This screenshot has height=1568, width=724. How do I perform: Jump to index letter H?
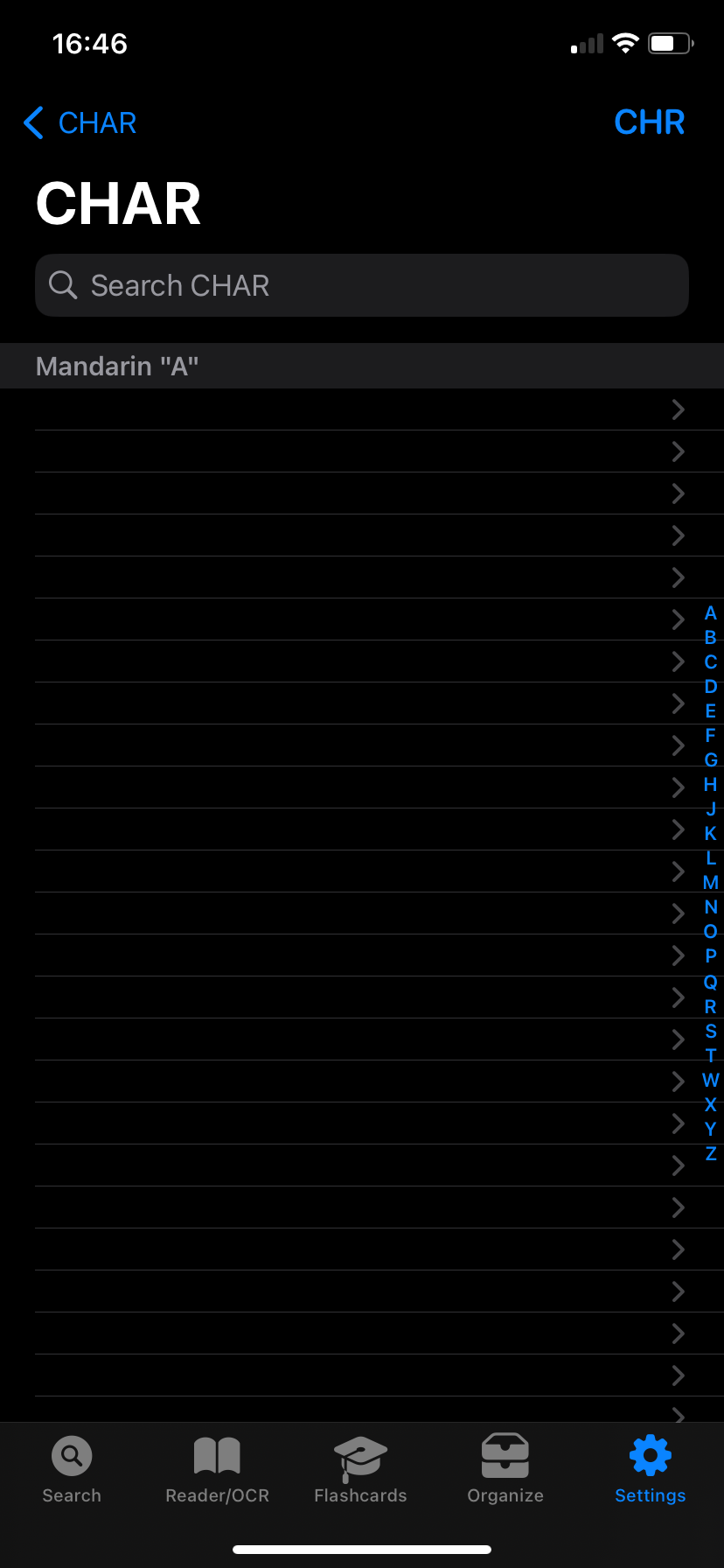(711, 785)
